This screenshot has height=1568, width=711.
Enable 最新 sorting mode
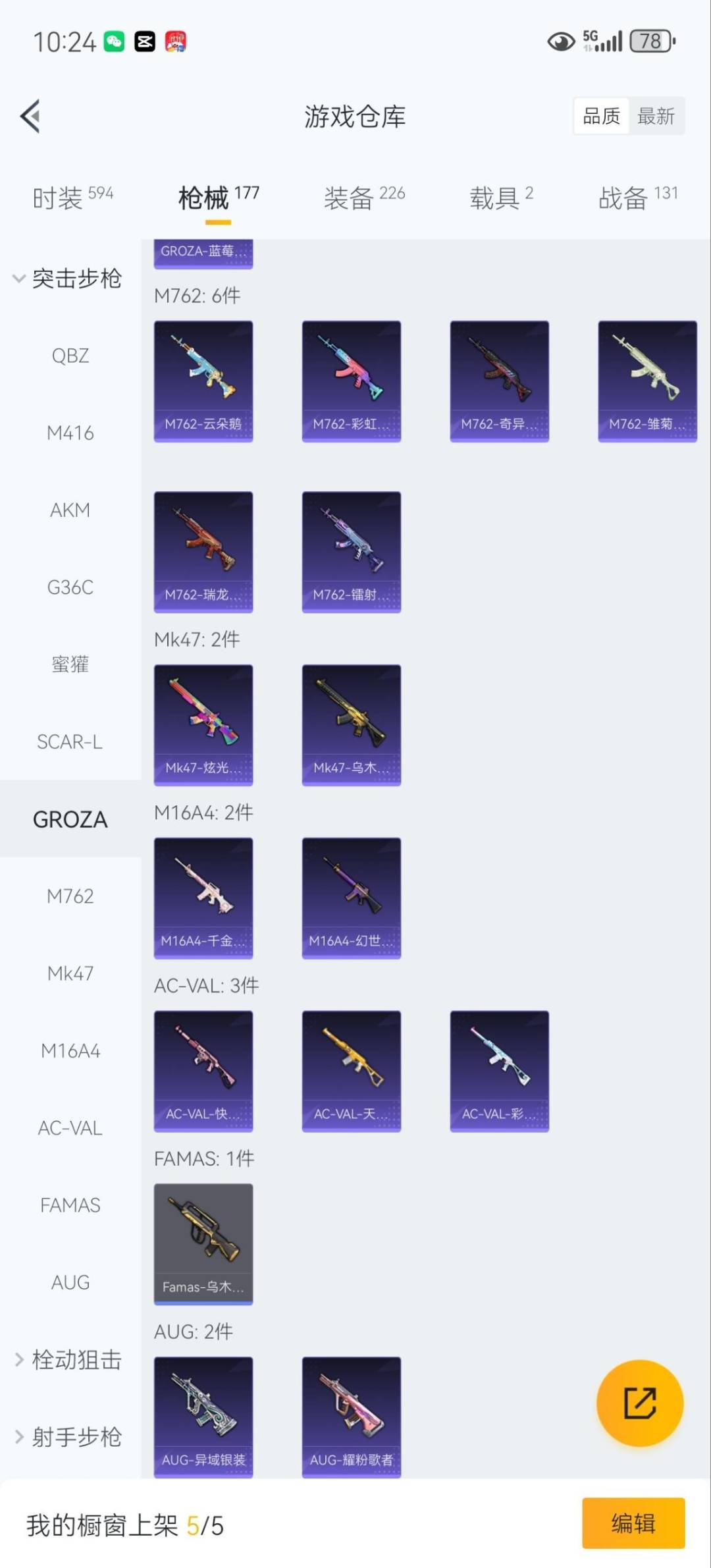pos(657,115)
